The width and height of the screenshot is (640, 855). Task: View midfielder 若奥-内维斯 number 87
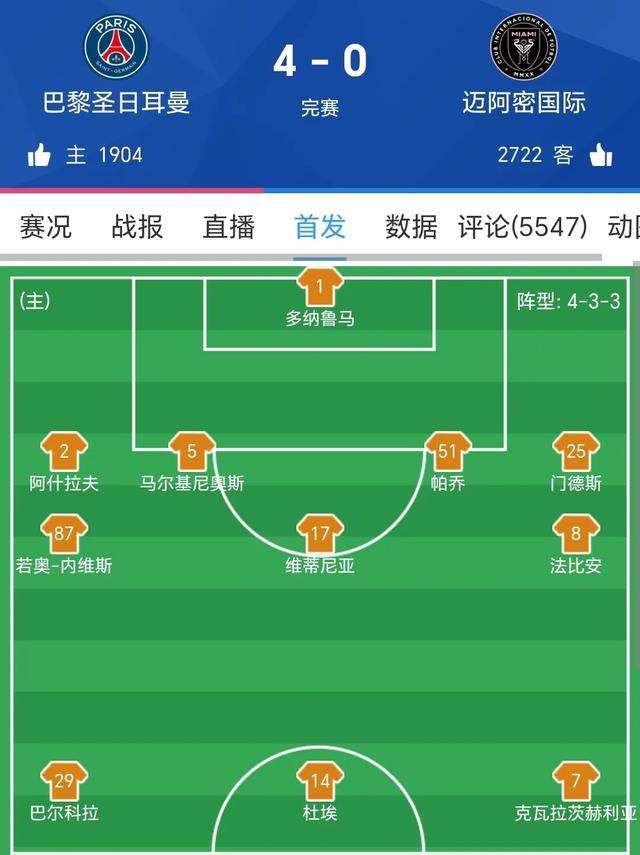point(64,535)
